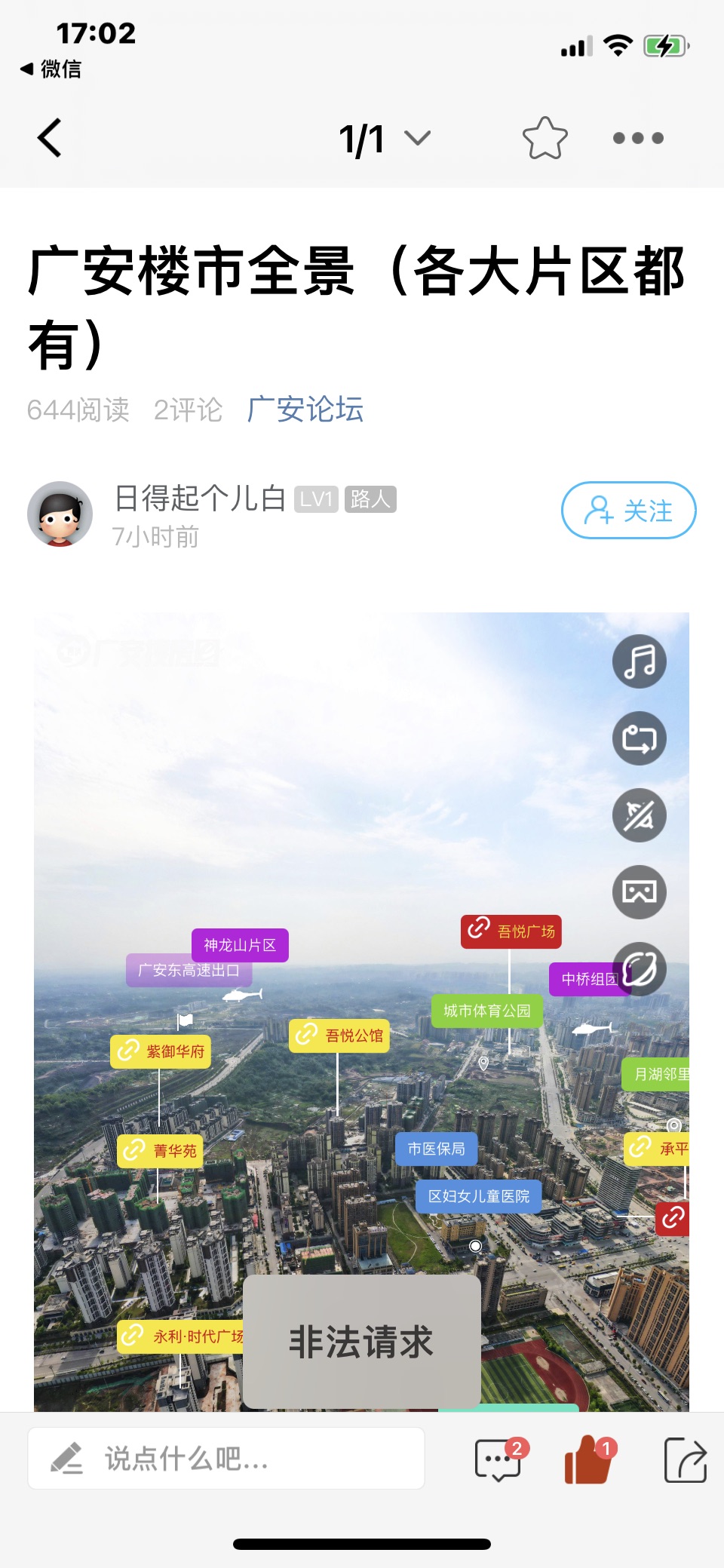Open the comments with 2 replies
This screenshot has height=1568, width=724.
tap(499, 1460)
